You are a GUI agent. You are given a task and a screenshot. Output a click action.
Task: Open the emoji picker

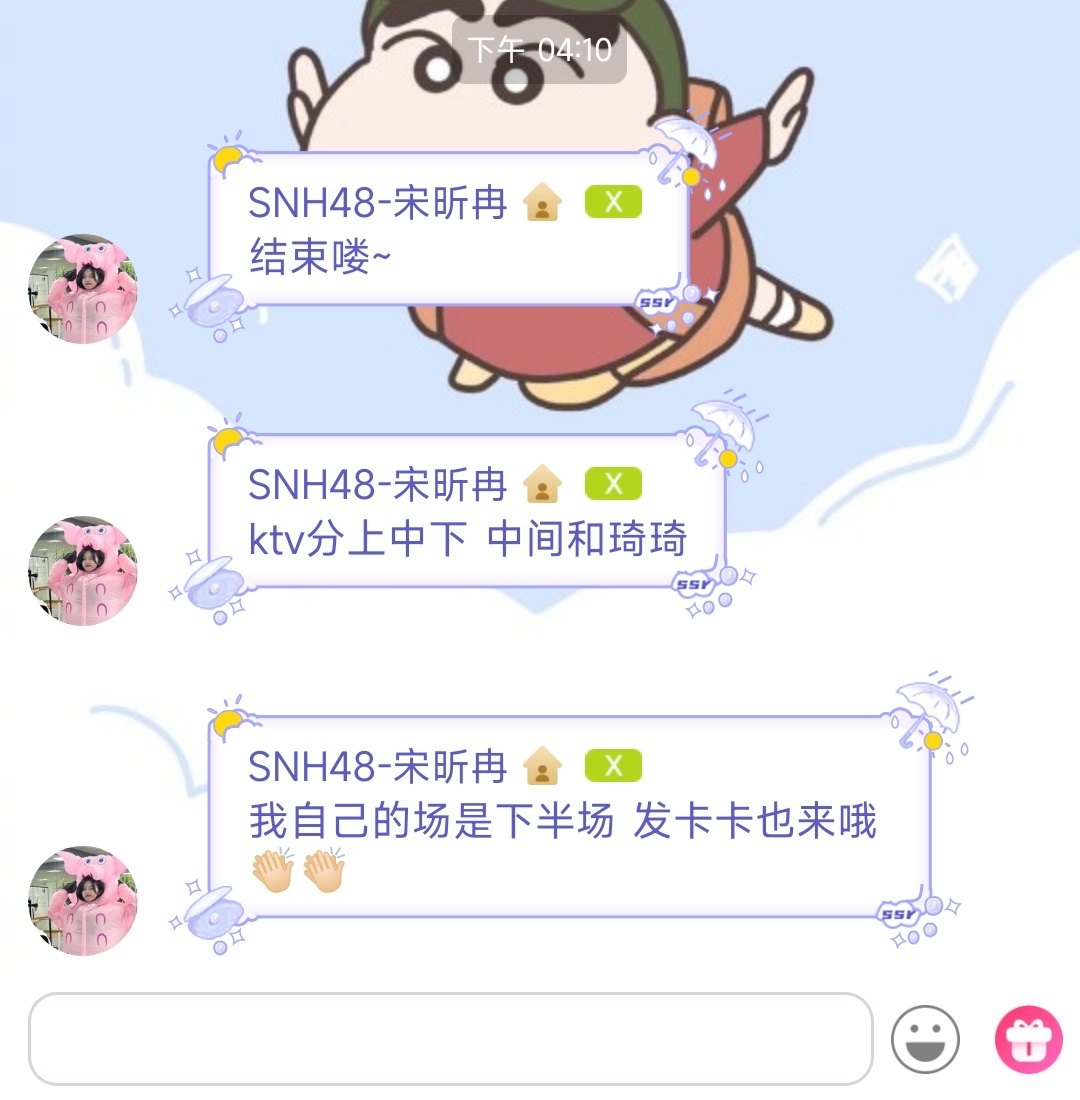[925, 1039]
